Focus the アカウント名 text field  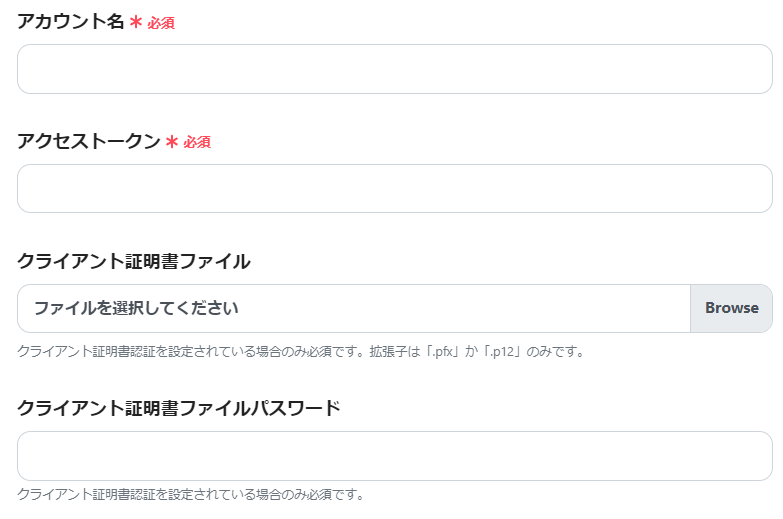point(394,69)
